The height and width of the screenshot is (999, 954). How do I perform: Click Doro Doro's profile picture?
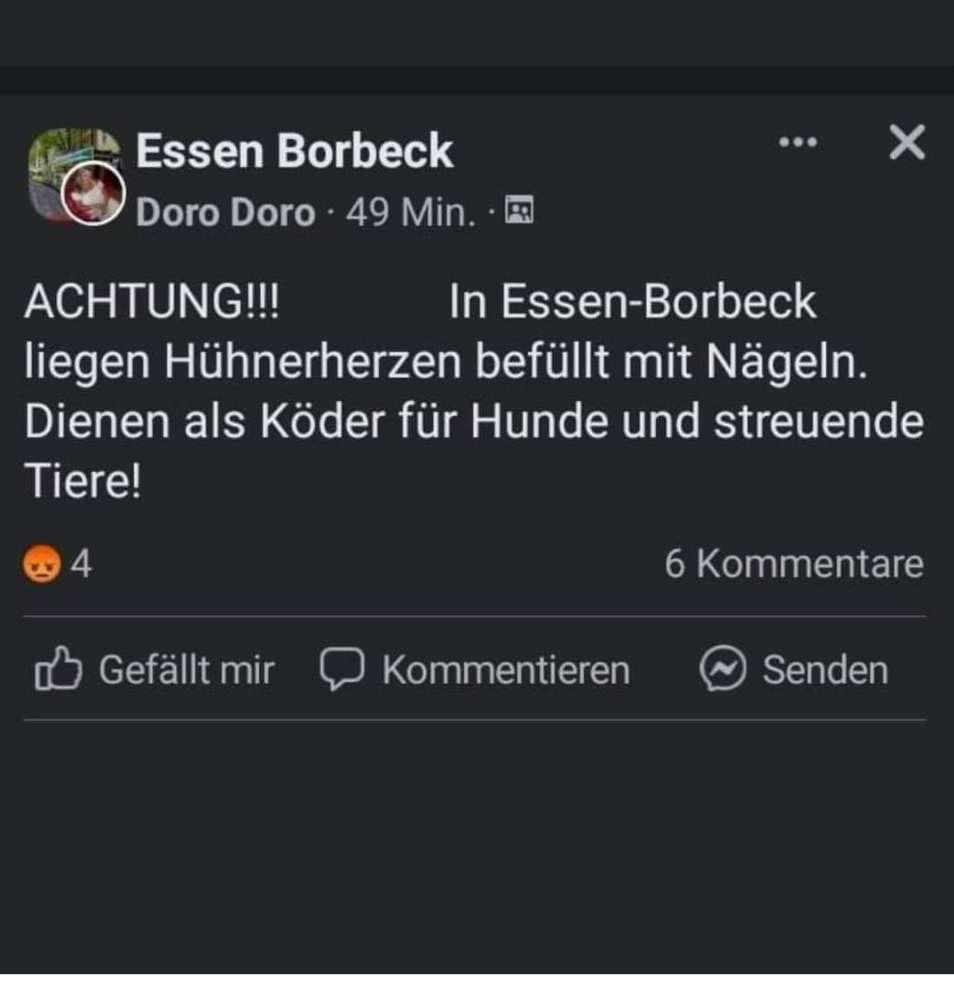[x=92, y=190]
